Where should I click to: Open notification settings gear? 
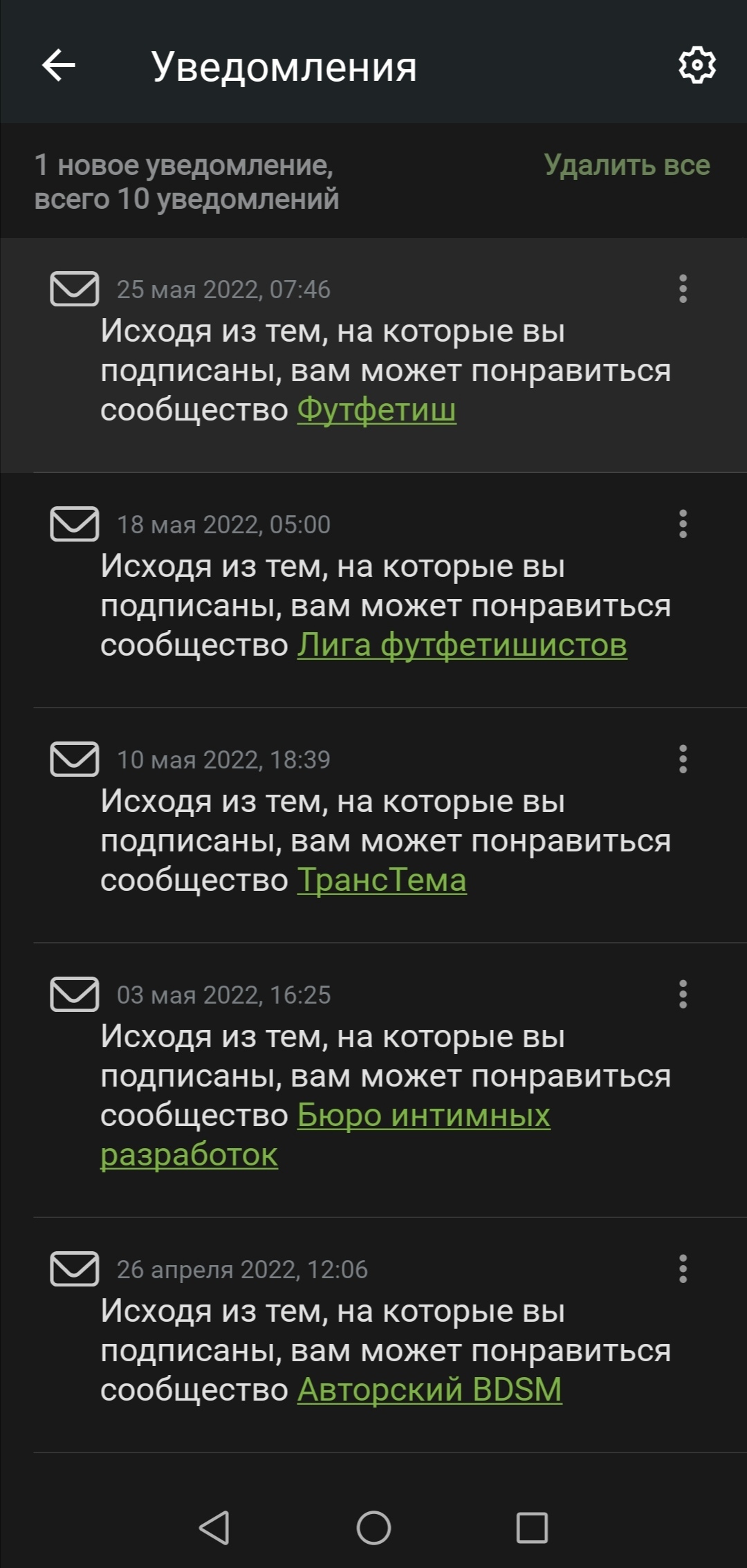(697, 66)
